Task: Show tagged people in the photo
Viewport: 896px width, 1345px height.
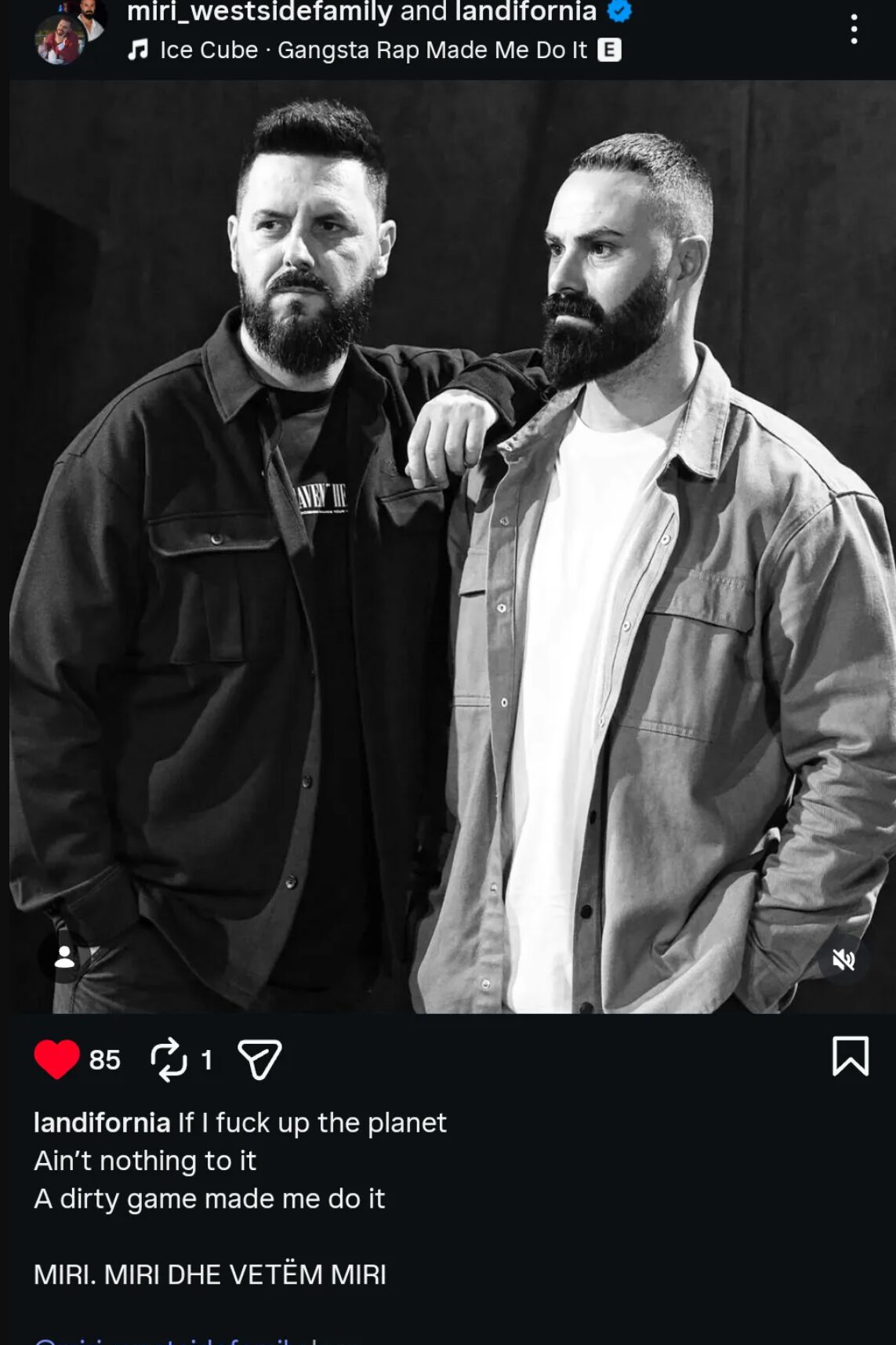Action: 64,957
